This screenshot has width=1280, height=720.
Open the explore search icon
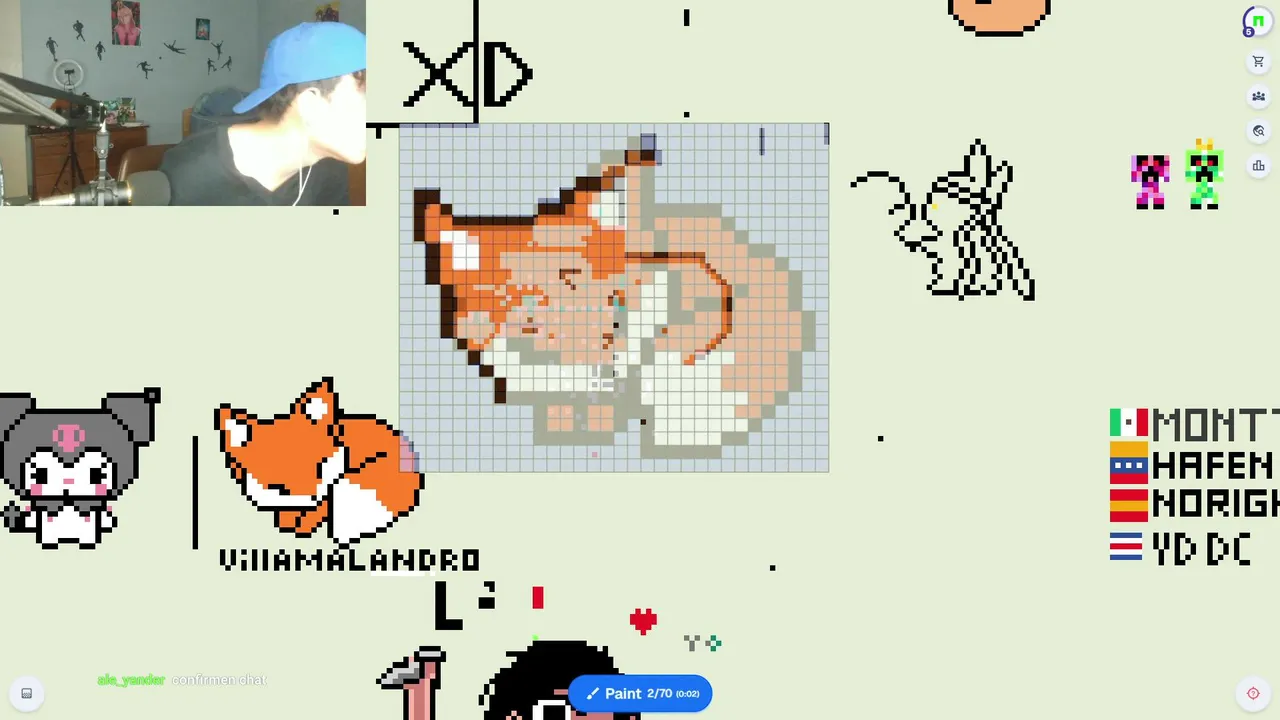(1258, 131)
